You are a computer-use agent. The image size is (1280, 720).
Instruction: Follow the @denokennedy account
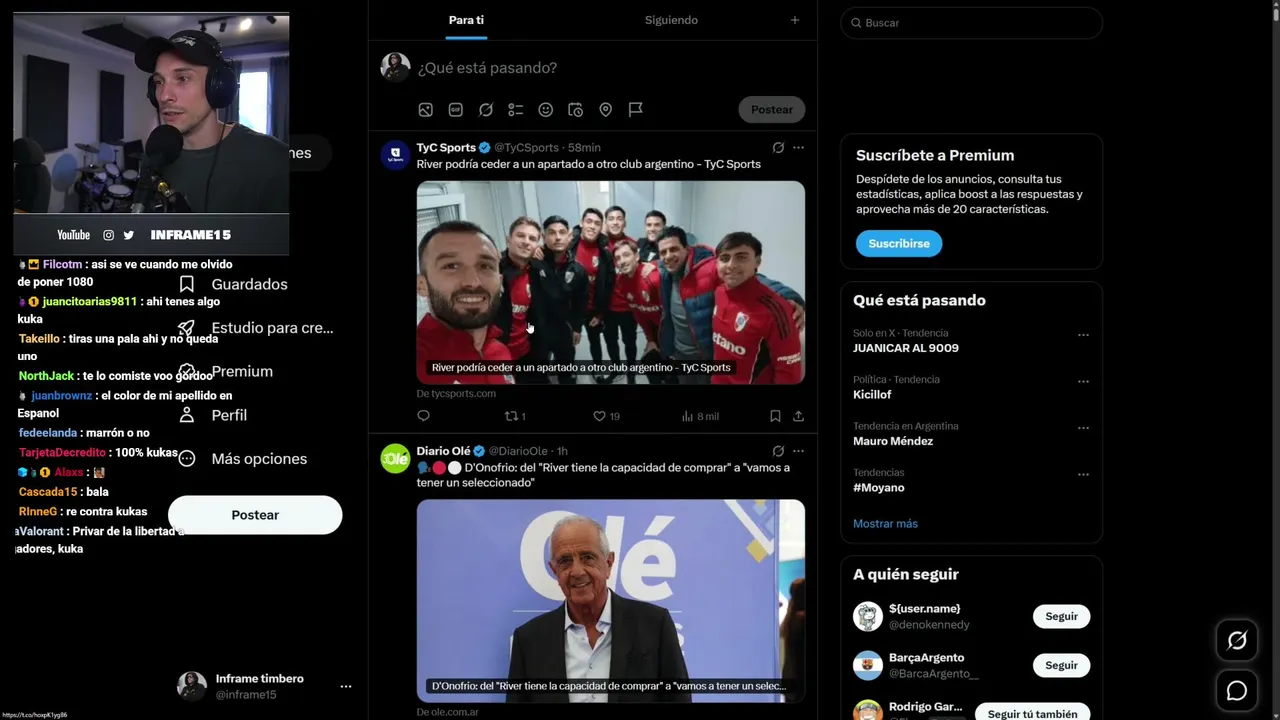[1061, 617]
